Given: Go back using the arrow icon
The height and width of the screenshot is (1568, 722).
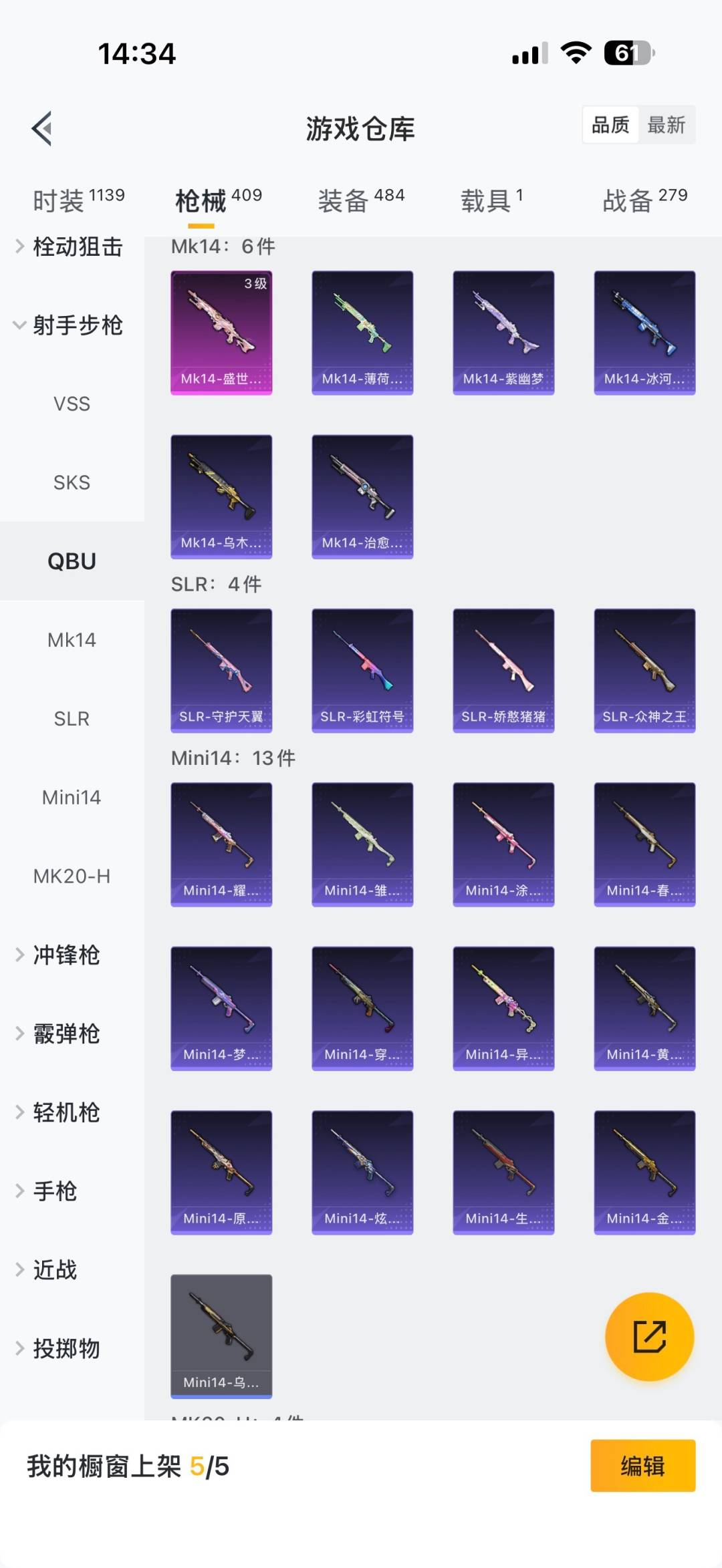Looking at the screenshot, I should click(x=42, y=128).
